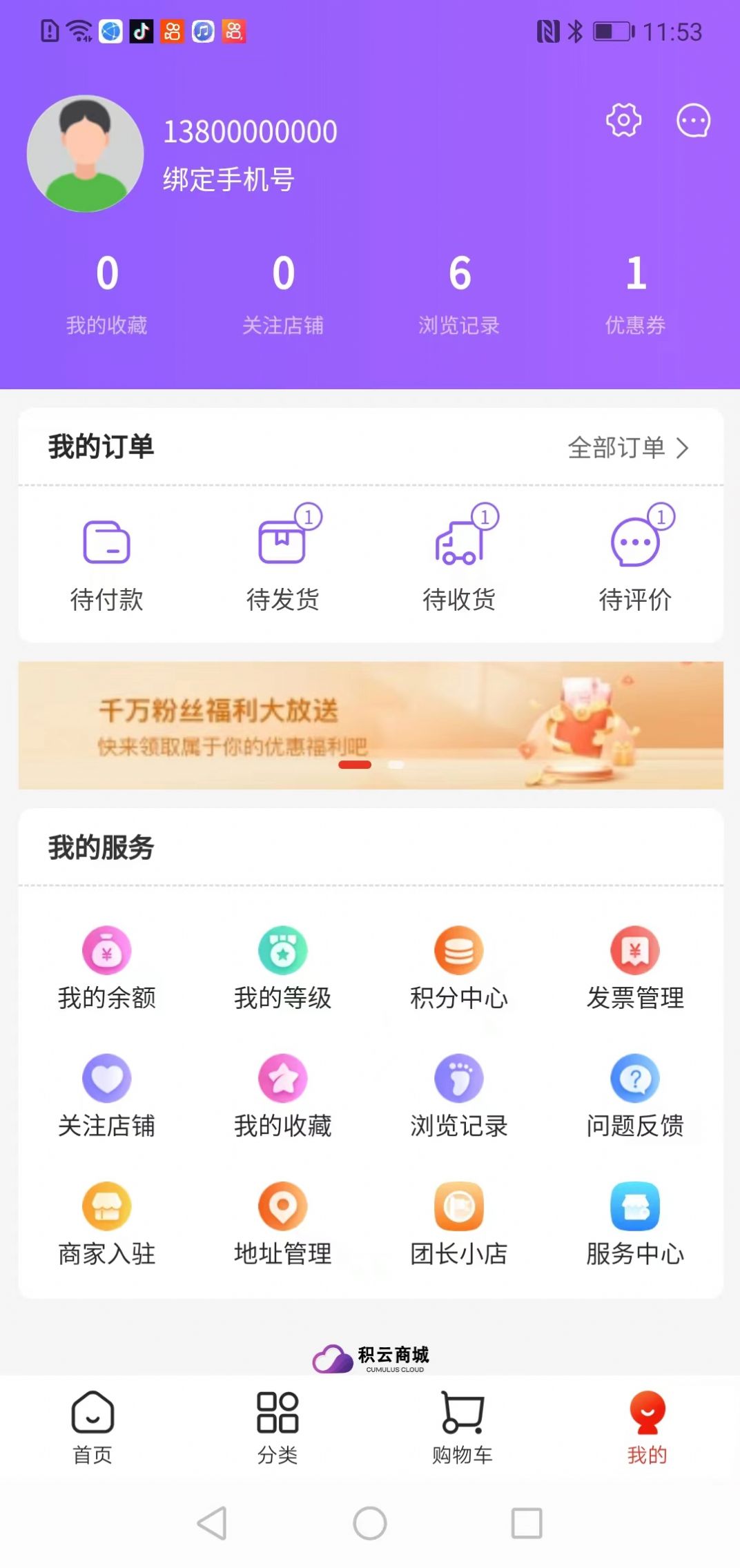
Task: Open messages via the chat bubble icon
Action: (x=693, y=120)
